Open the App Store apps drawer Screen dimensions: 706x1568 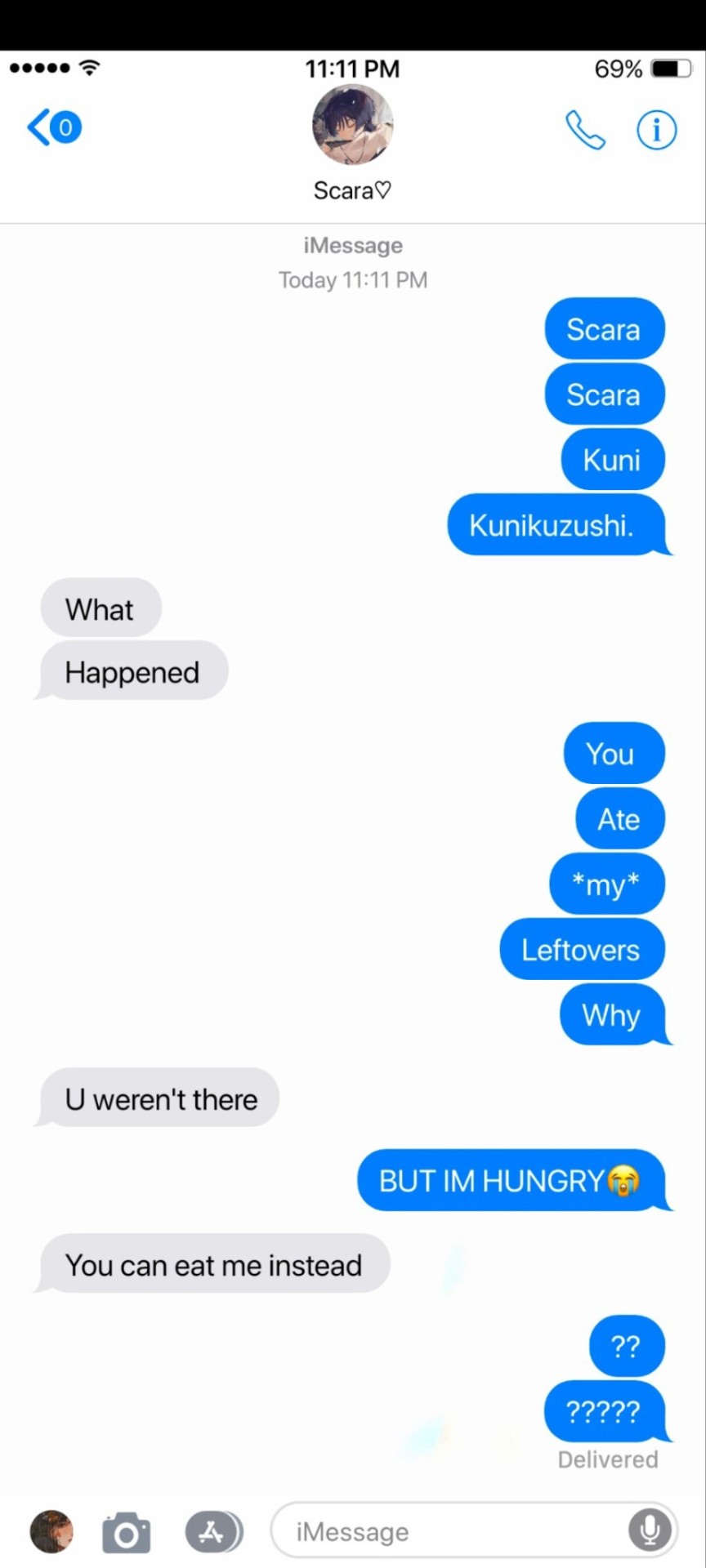point(213,1532)
